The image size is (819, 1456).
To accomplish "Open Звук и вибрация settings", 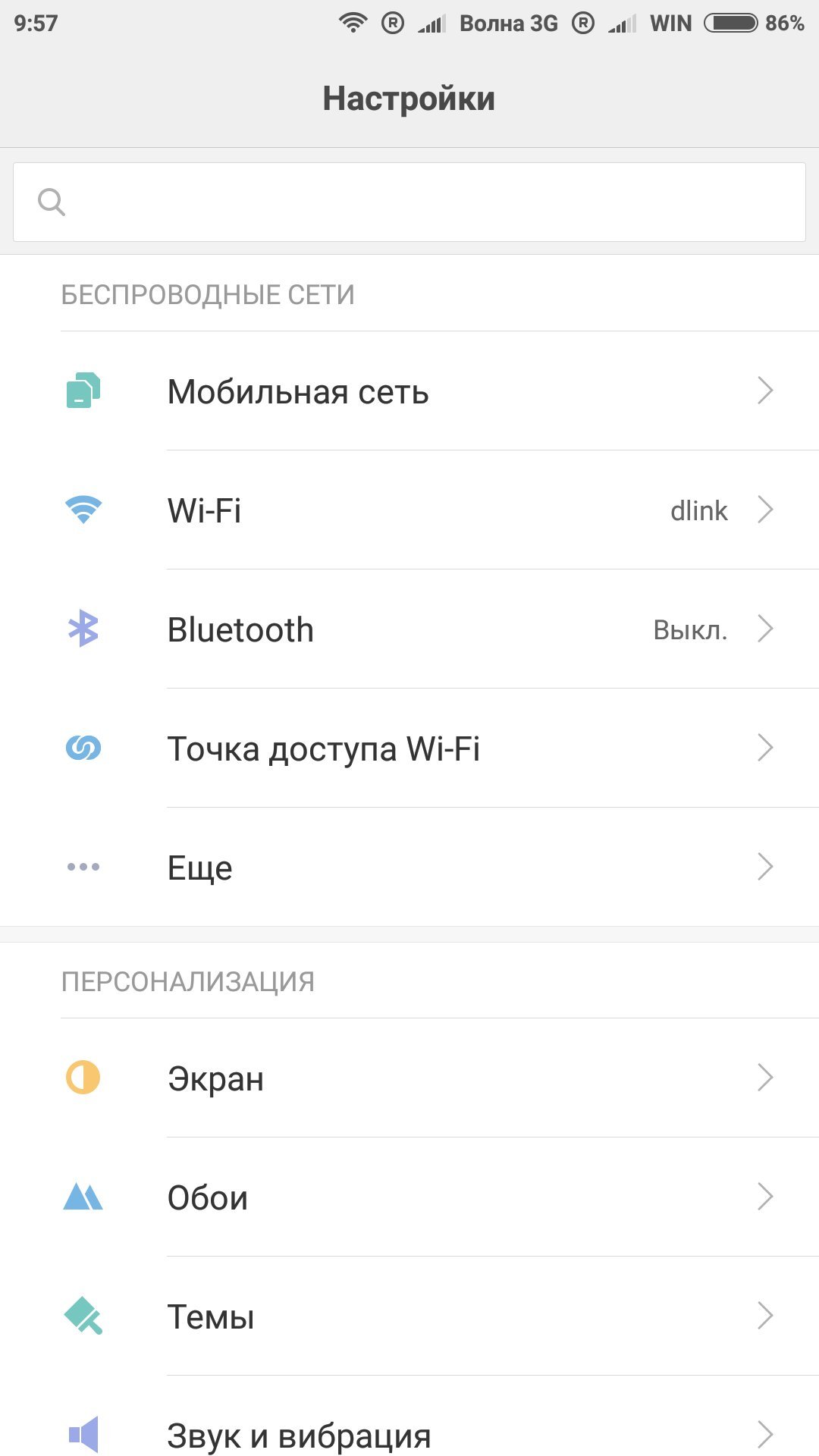I will pos(409,1433).
